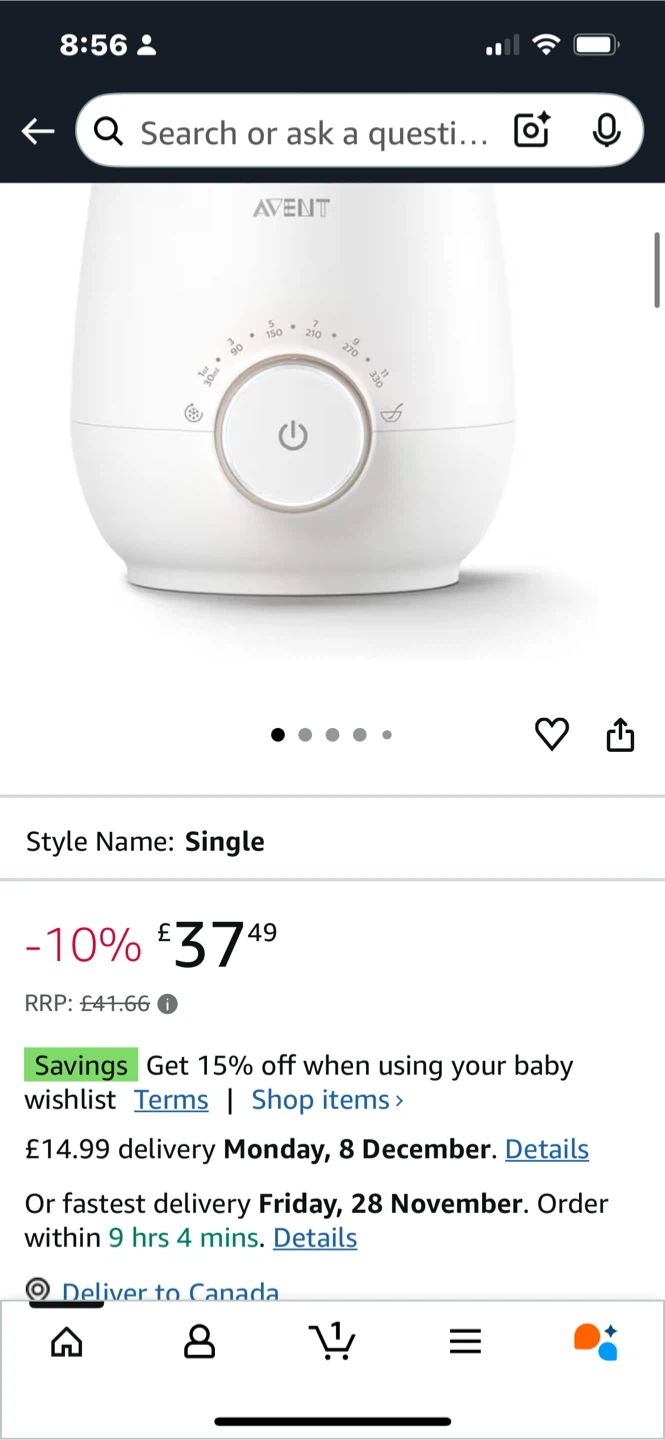The width and height of the screenshot is (665, 1440).
Task: Tap the image page indicator dots
Action: [331, 735]
